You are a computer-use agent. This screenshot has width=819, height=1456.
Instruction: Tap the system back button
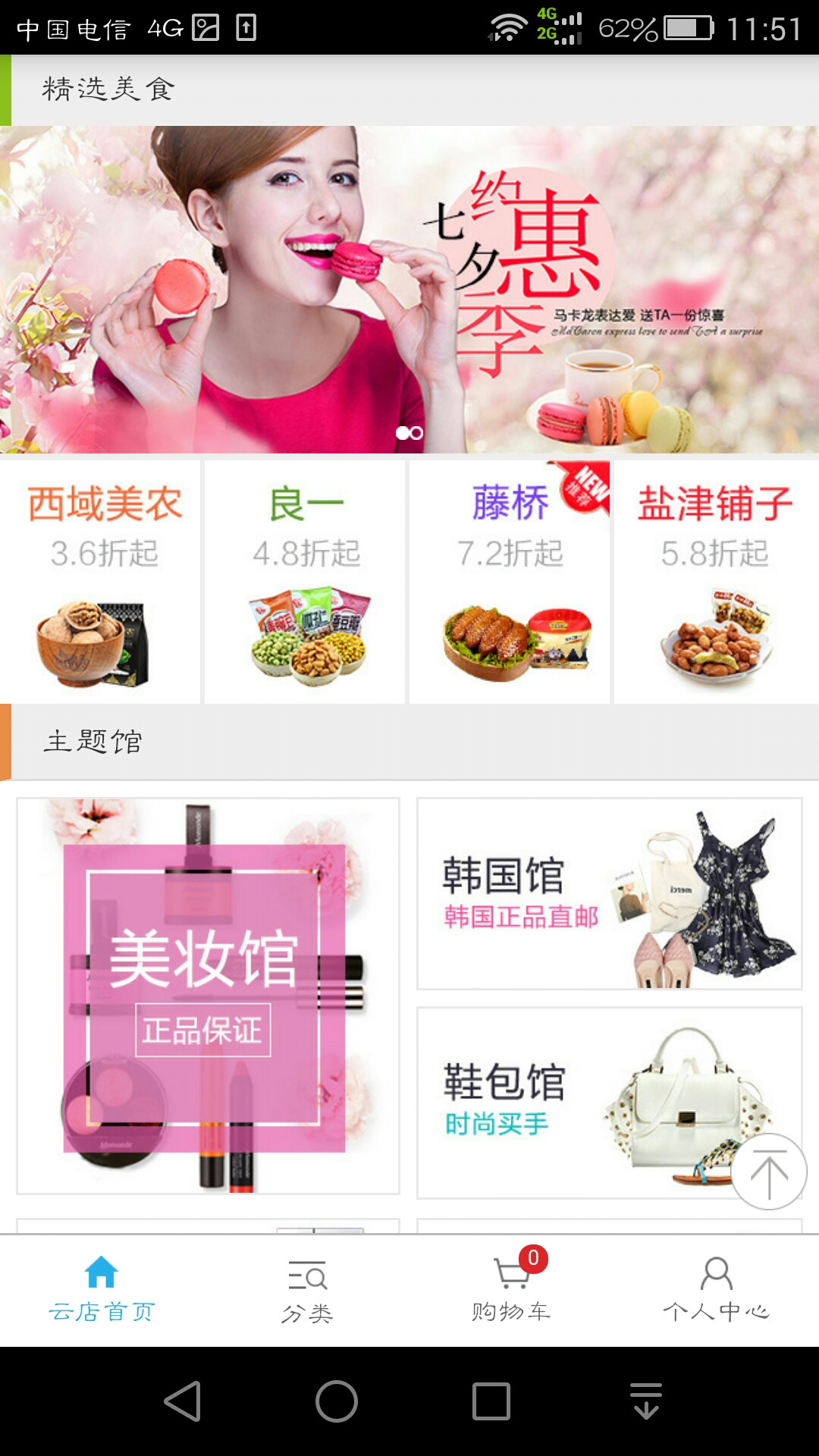[x=183, y=1401]
